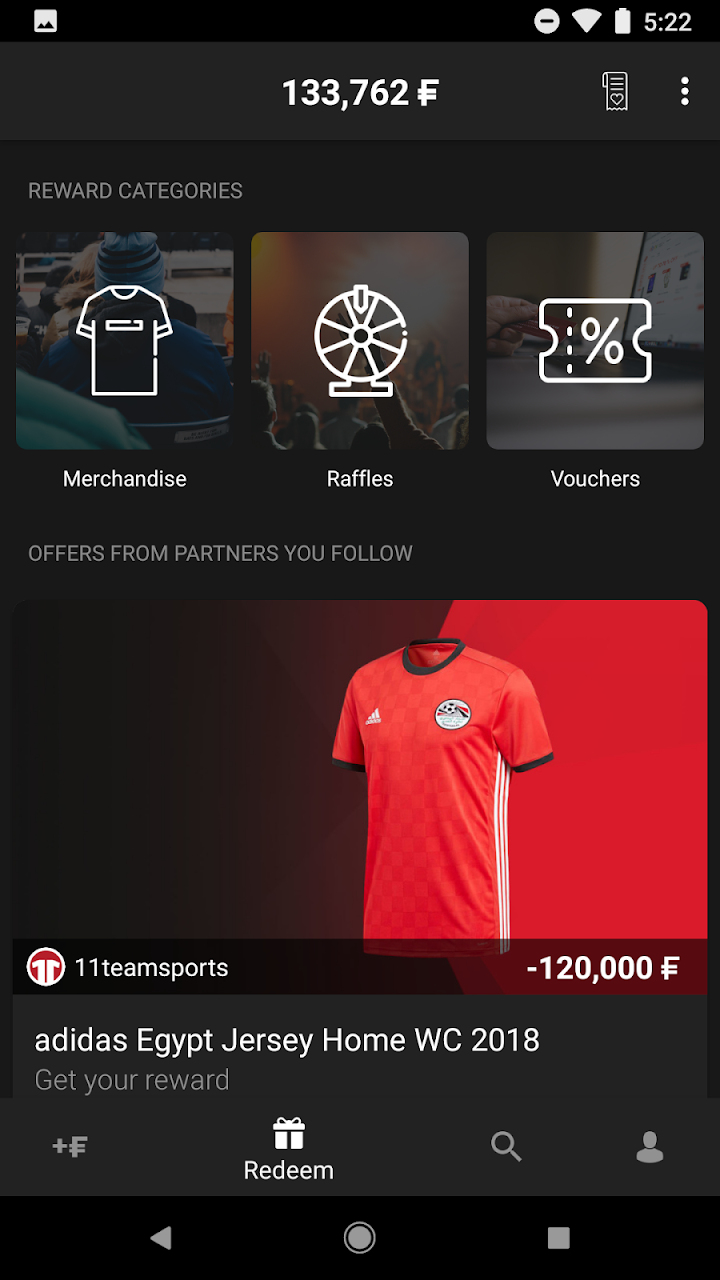The height and width of the screenshot is (1280, 720).
Task: Browse the Merchandise reward category
Action: coord(125,342)
